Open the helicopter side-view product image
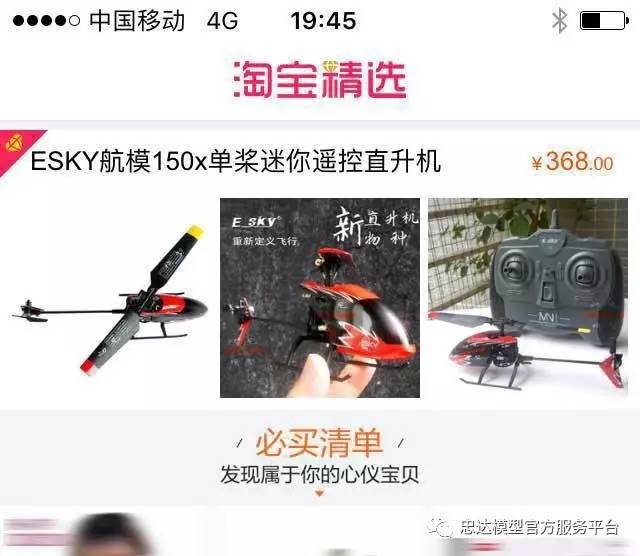 [109, 298]
